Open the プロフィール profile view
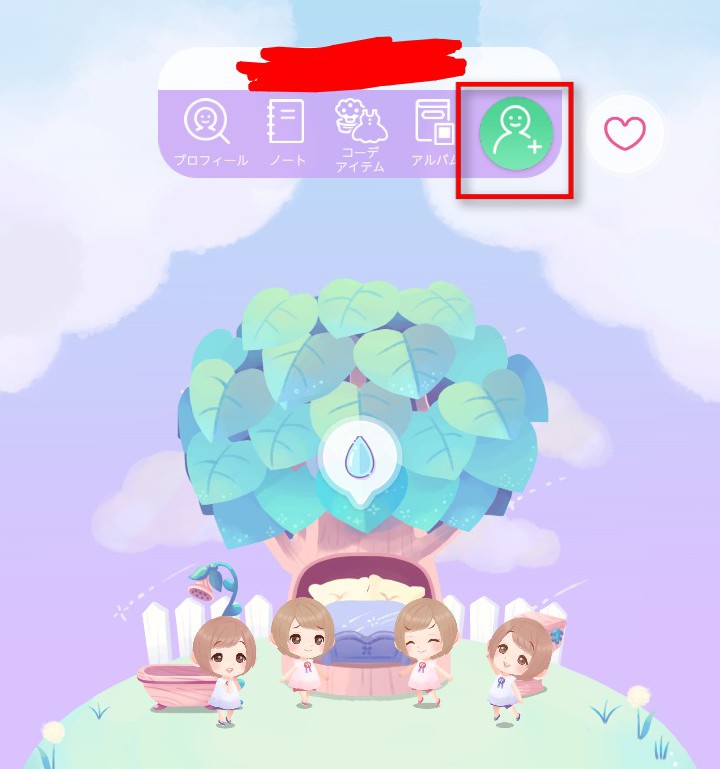720x769 pixels. click(209, 133)
